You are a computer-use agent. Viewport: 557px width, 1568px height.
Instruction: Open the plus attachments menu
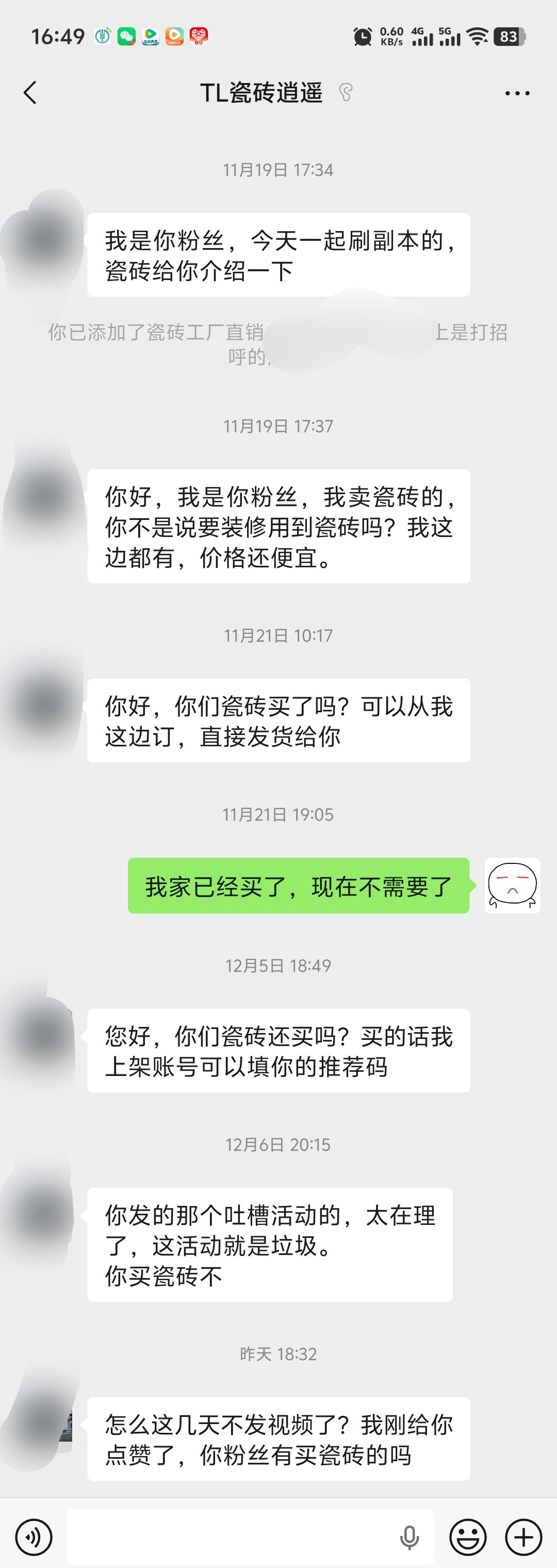[x=523, y=1537]
